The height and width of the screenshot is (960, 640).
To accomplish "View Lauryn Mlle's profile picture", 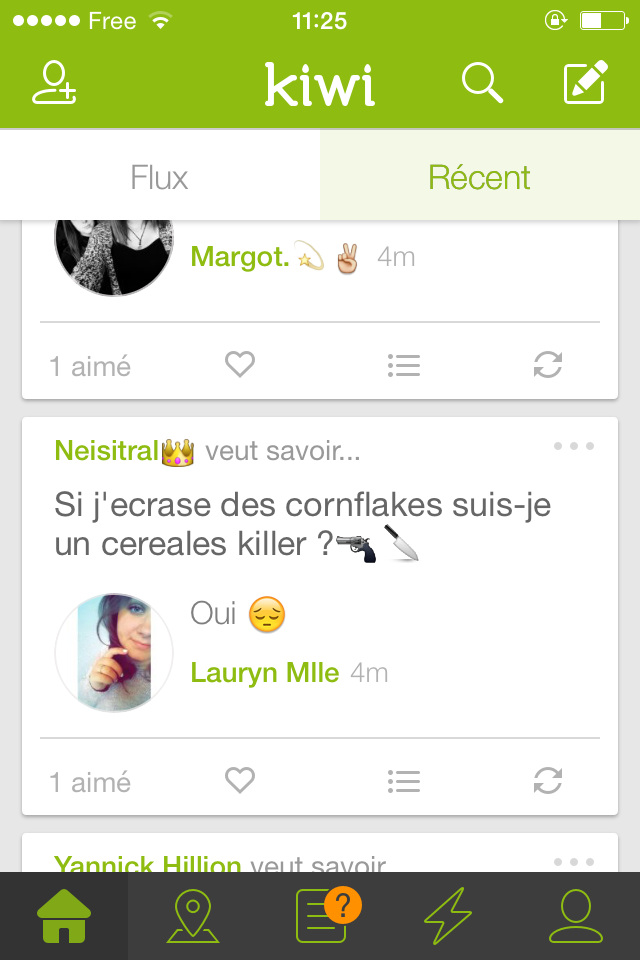I will tap(114, 653).
